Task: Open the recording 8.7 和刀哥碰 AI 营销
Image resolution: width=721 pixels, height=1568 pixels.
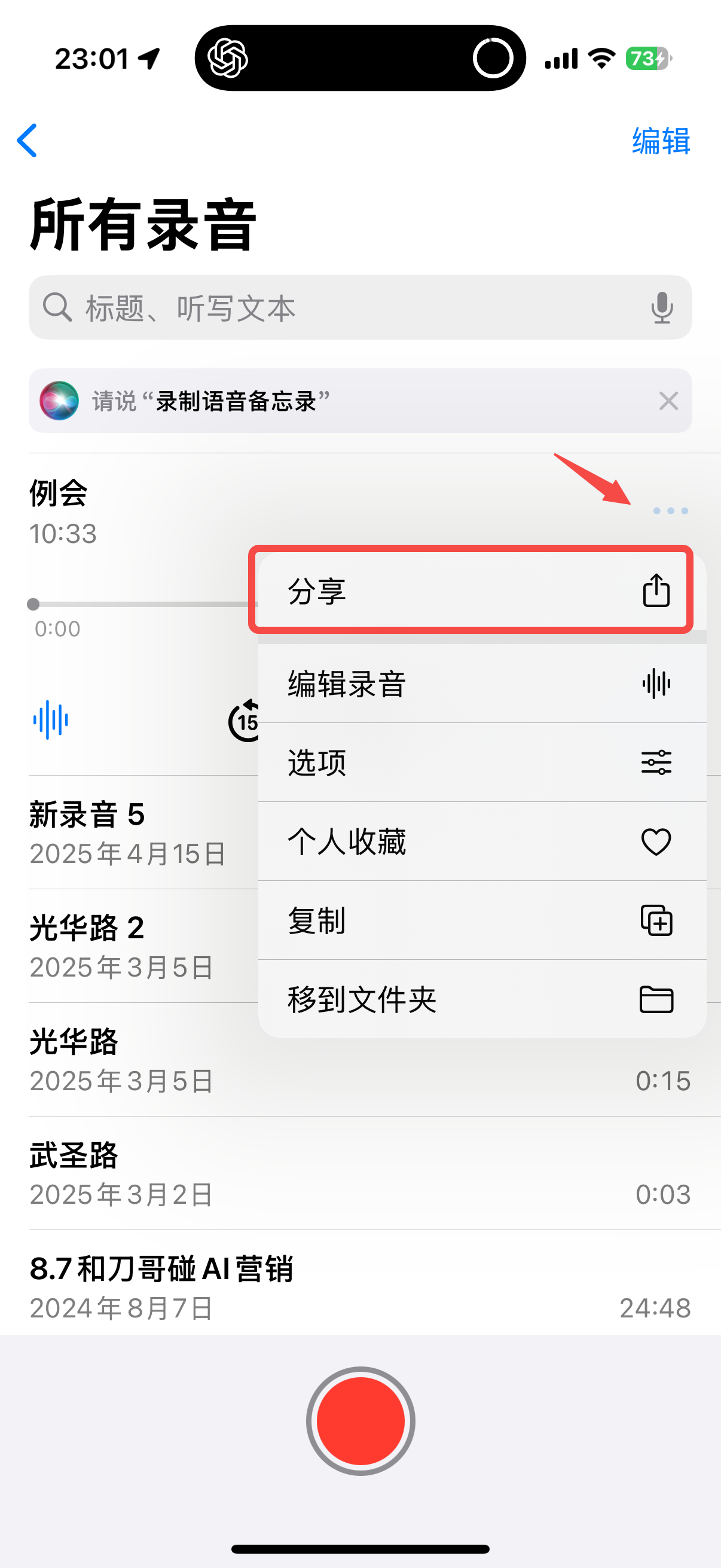Action: tap(359, 1287)
